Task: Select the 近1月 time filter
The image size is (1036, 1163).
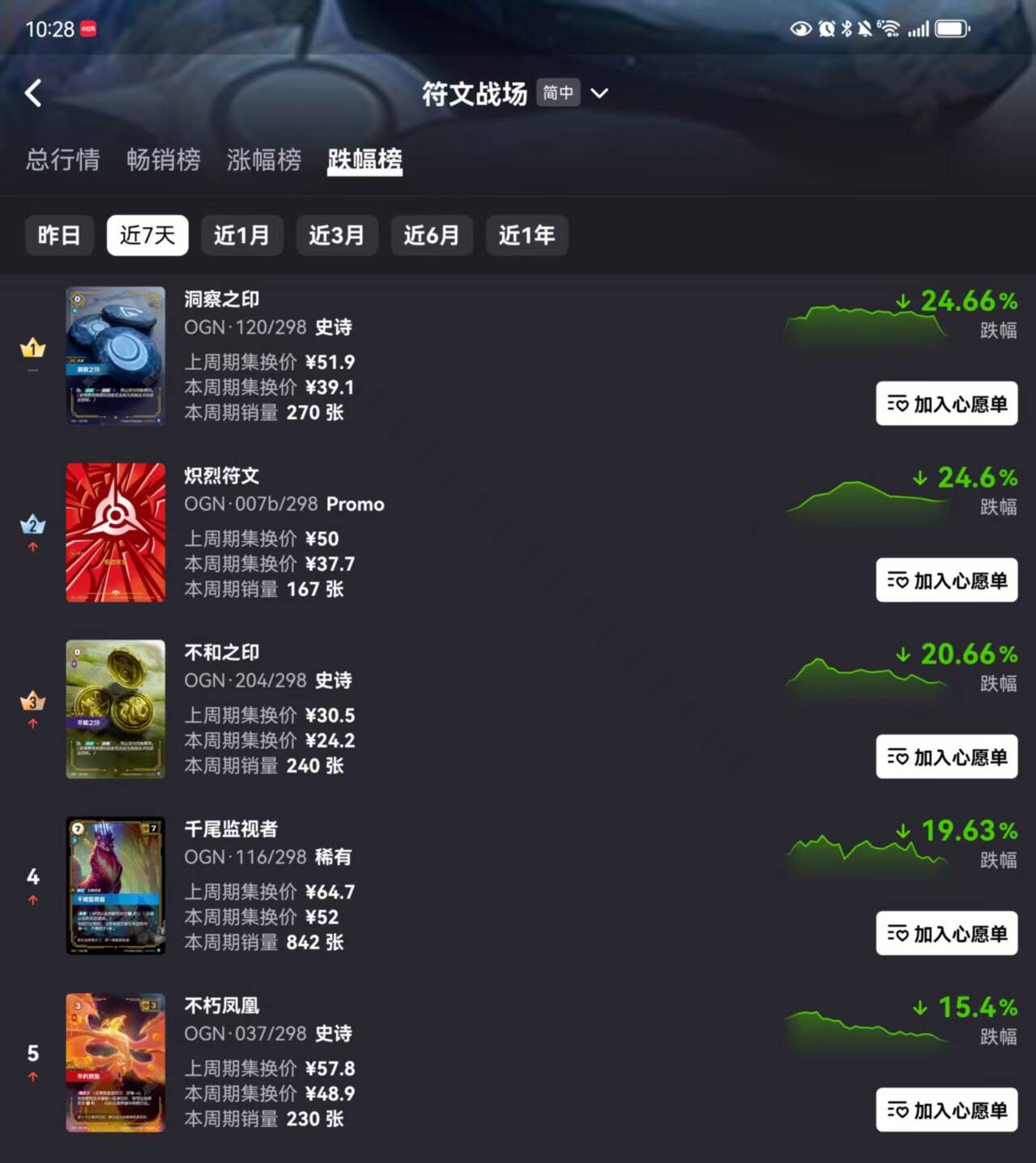Action: tap(241, 236)
